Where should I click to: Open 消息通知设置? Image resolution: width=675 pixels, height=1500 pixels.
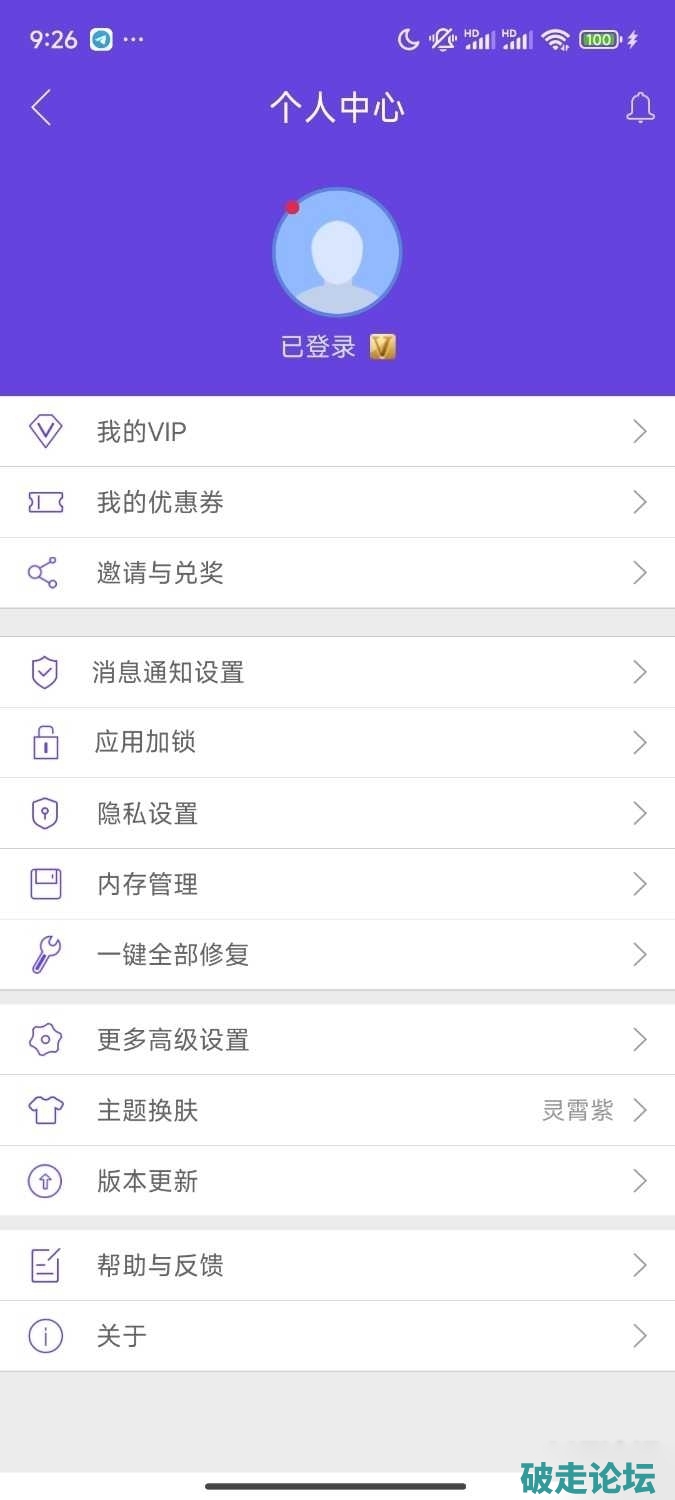pyautogui.click(x=337, y=672)
